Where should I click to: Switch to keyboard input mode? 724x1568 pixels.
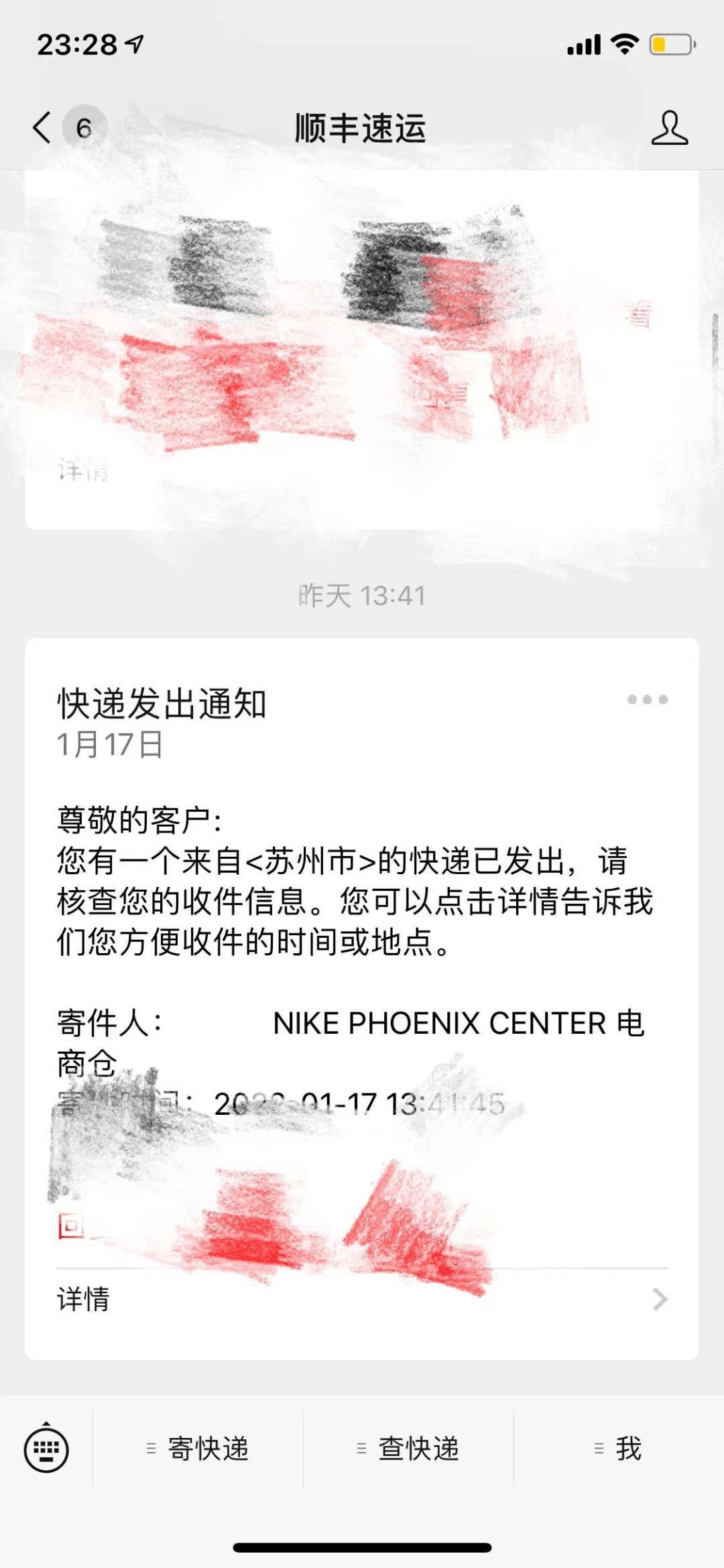point(46,1449)
